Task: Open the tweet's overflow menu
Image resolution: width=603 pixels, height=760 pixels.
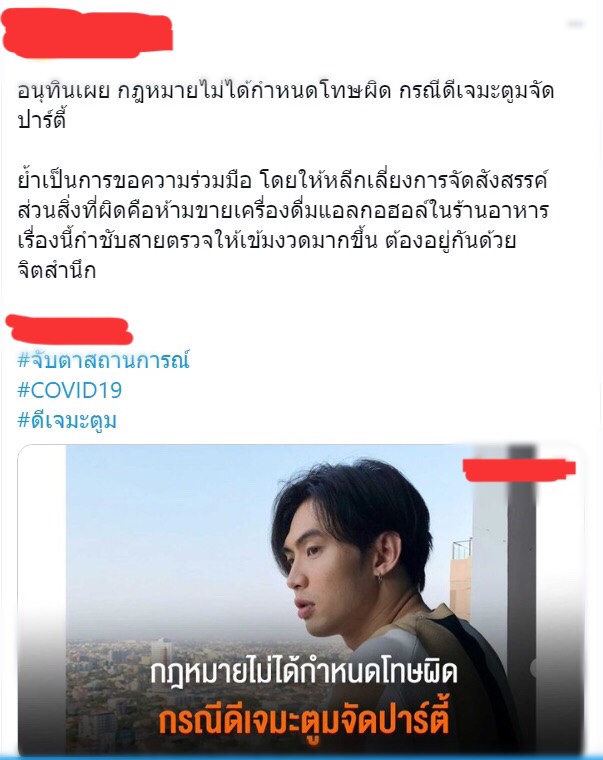Action: (x=576, y=24)
